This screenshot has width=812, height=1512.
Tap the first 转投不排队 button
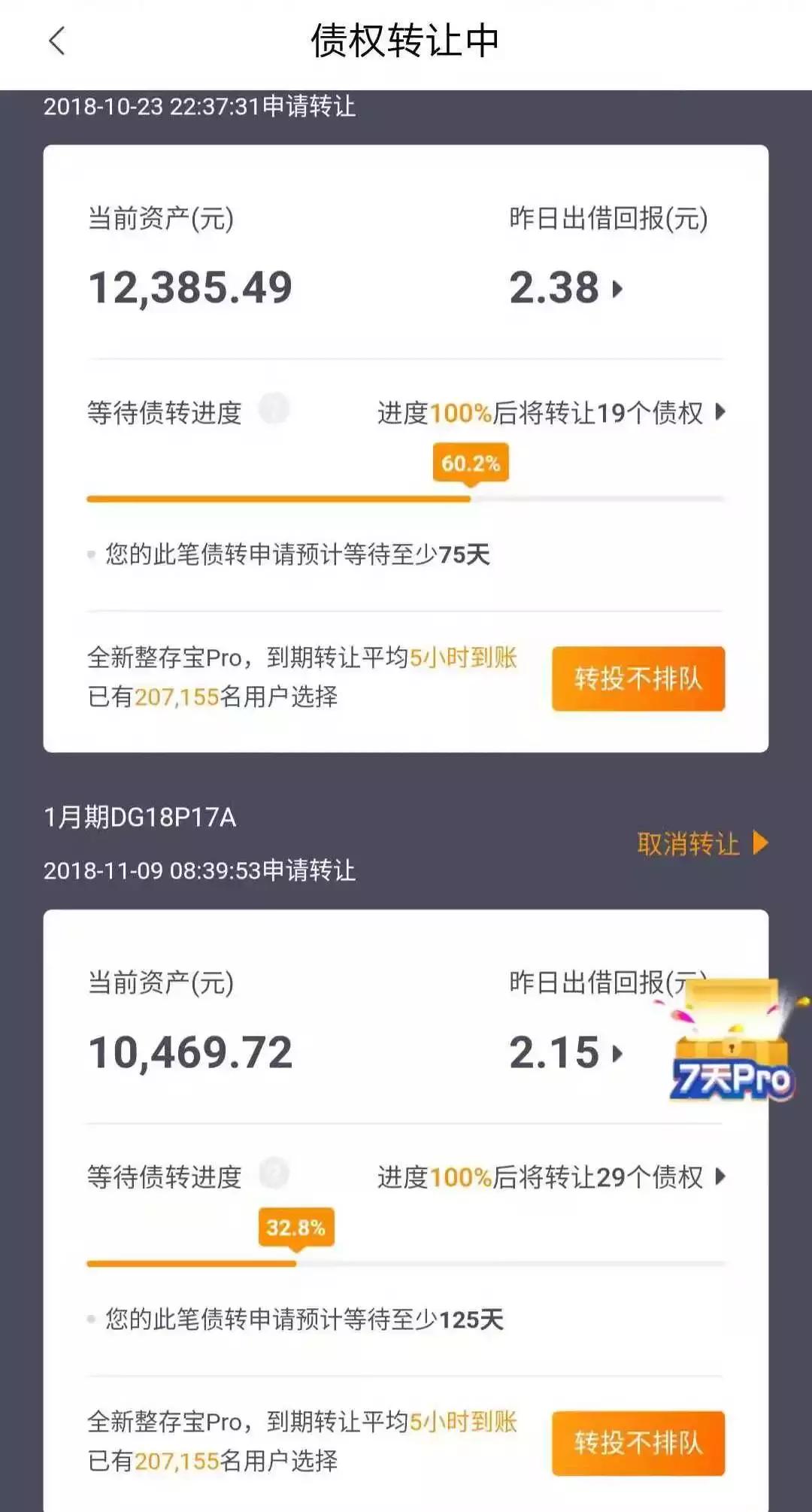point(638,678)
